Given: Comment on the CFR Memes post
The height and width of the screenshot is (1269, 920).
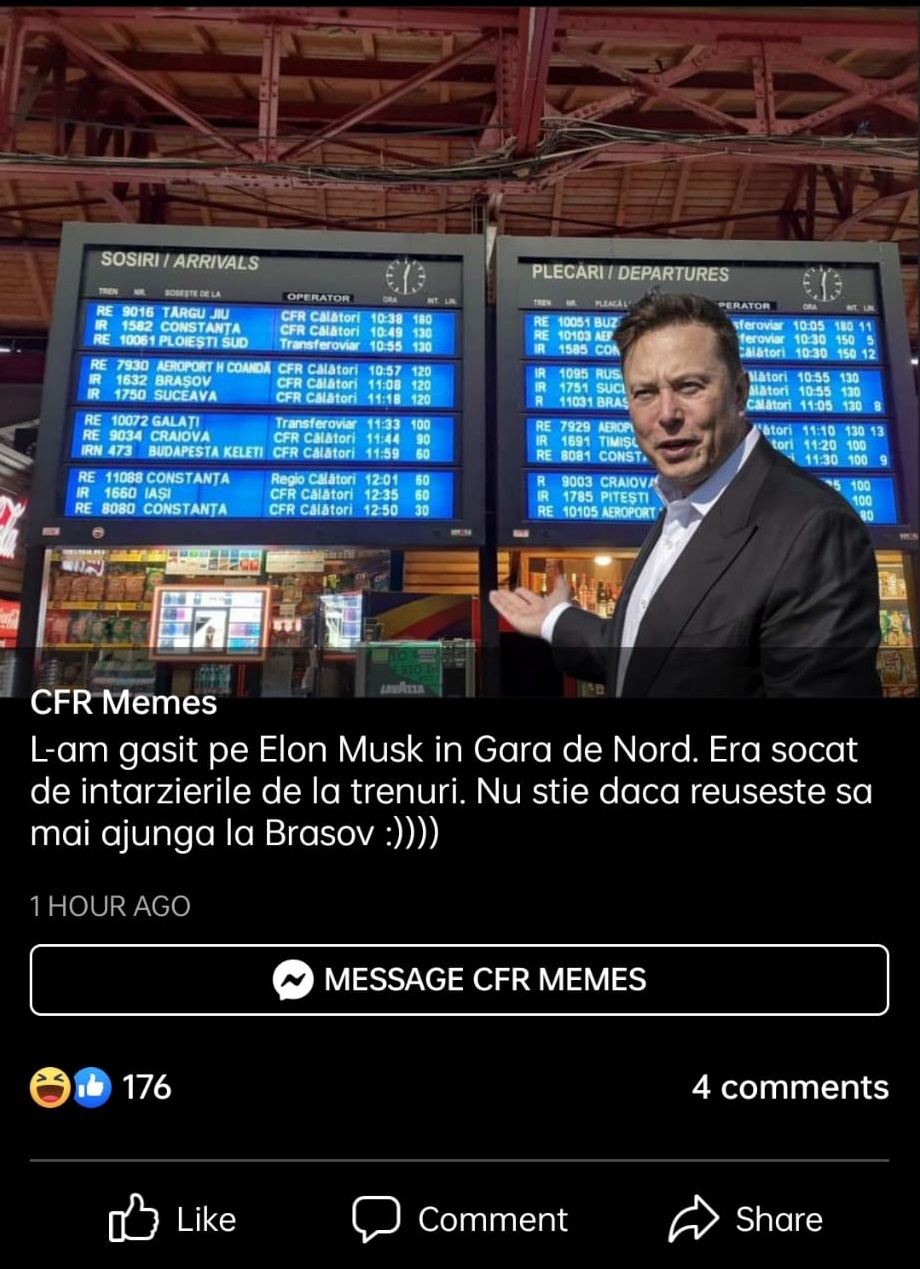Looking at the screenshot, I should click(460, 1219).
